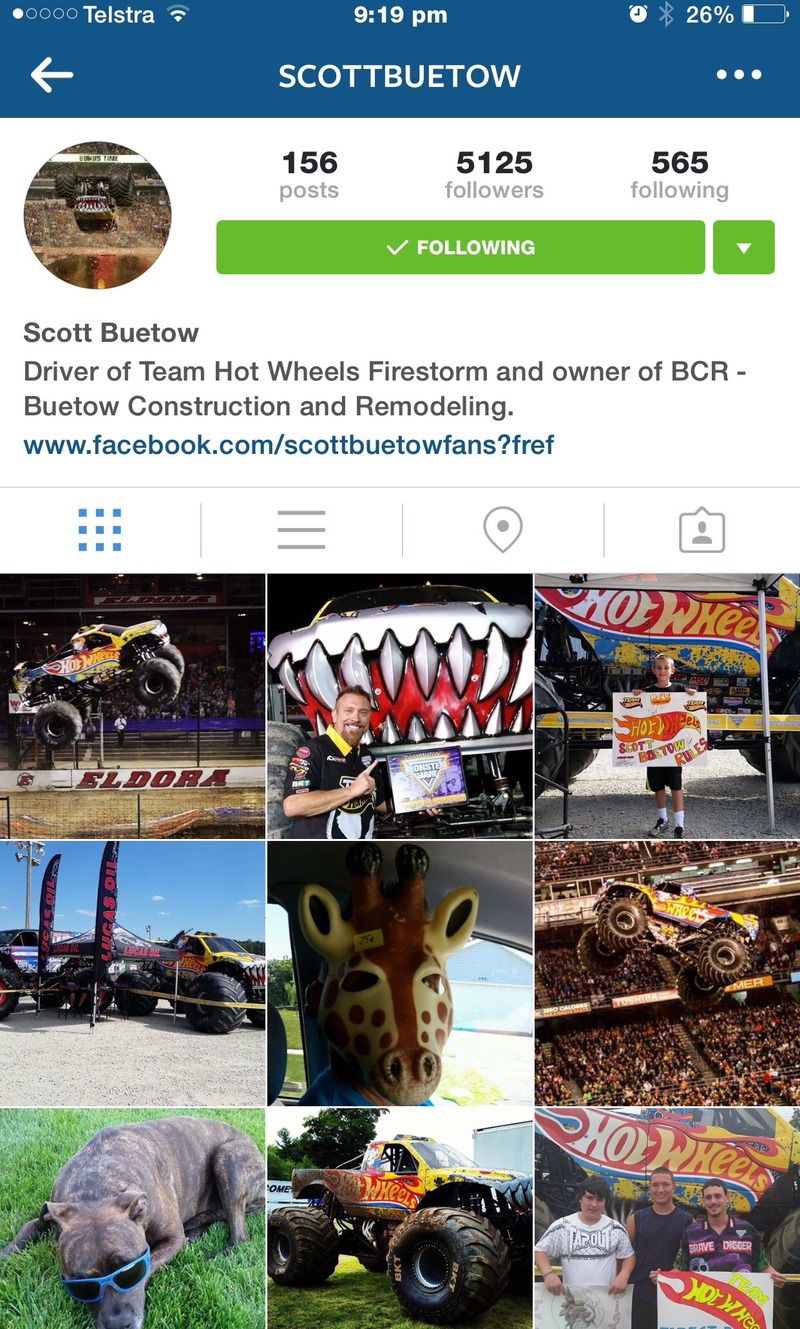Expand the suggested users dropdown arrow
The width and height of the screenshot is (800, 1329).
(x=743, y=247)
